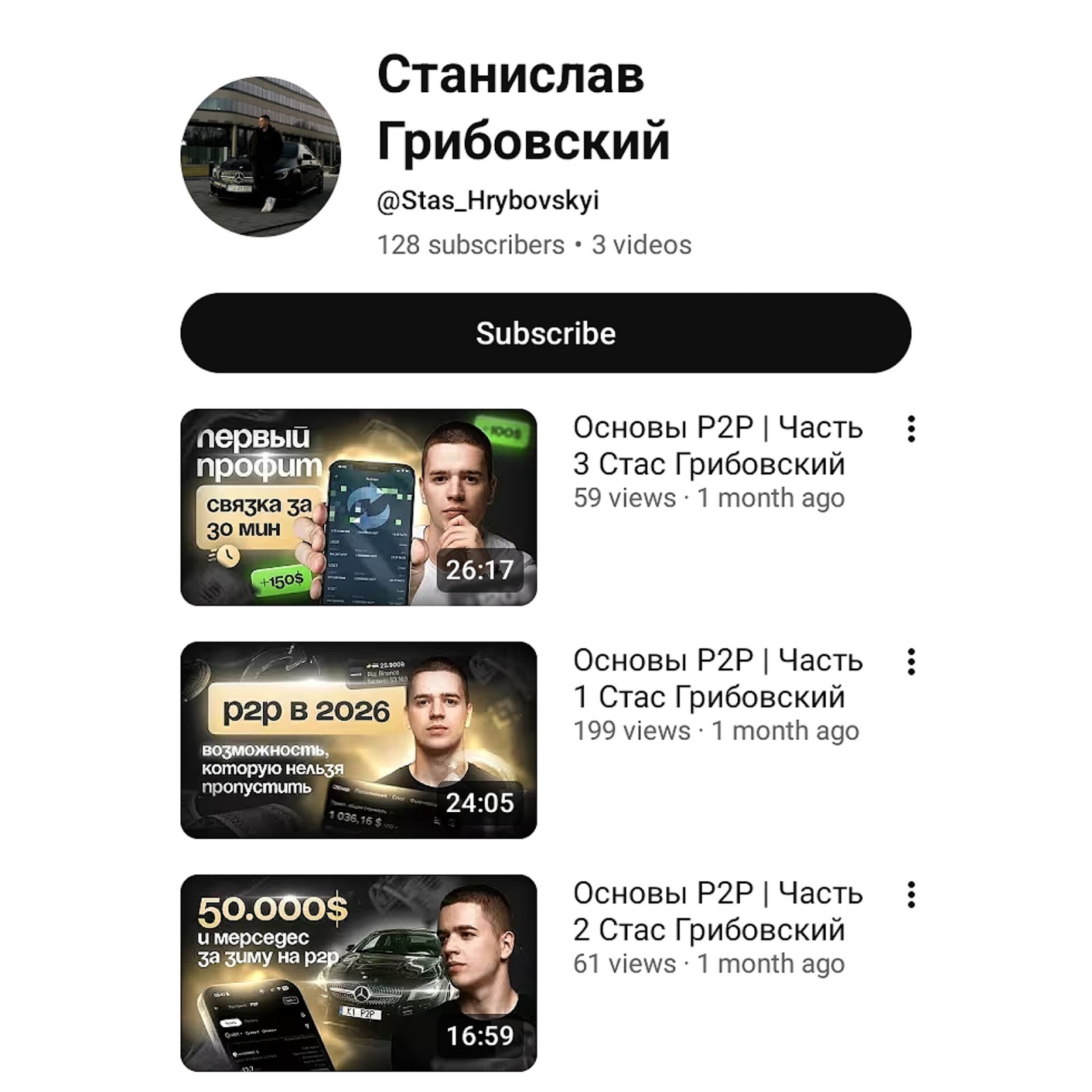
Task: Open more options for Часть 2 video
Action: tap(910, 895)
